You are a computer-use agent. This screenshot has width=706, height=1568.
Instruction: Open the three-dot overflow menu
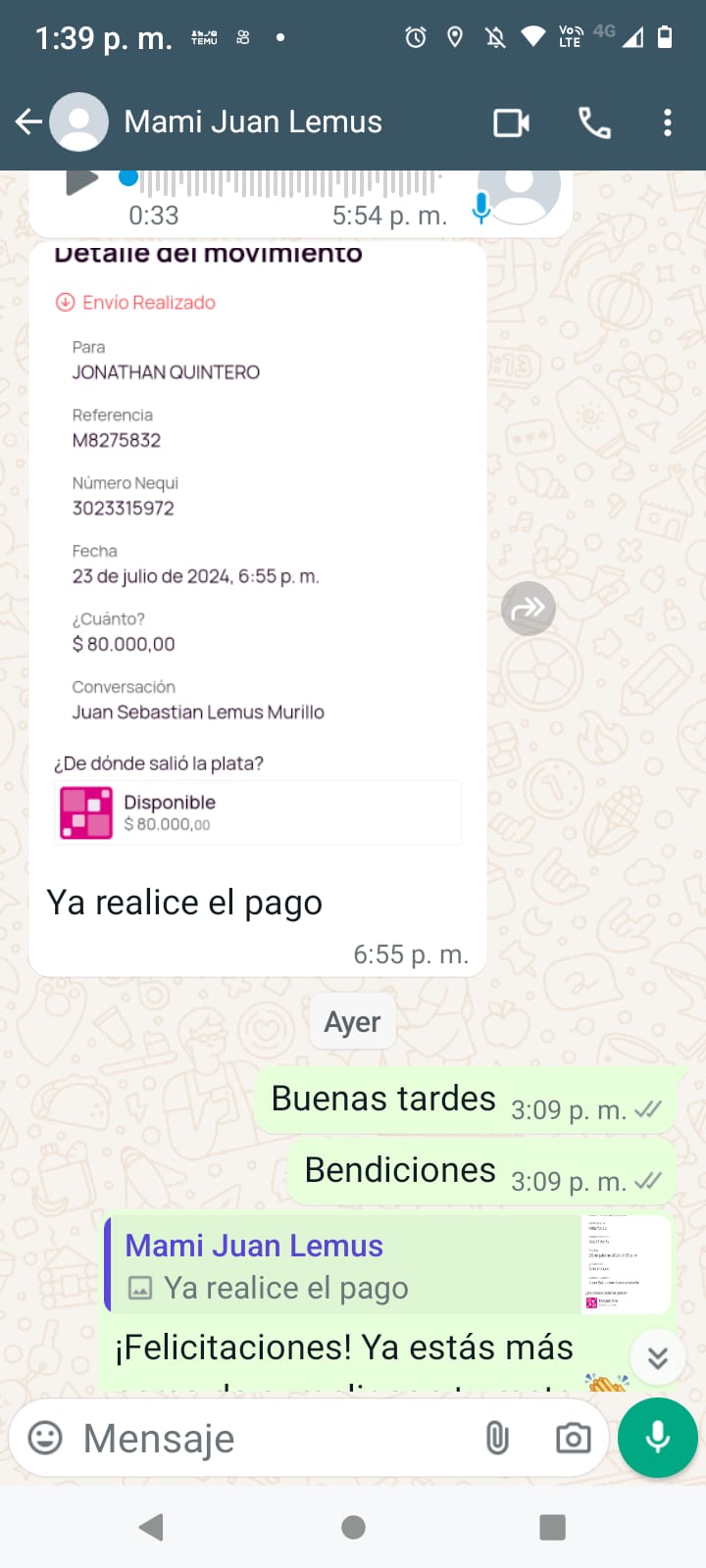tap(668, 122)
